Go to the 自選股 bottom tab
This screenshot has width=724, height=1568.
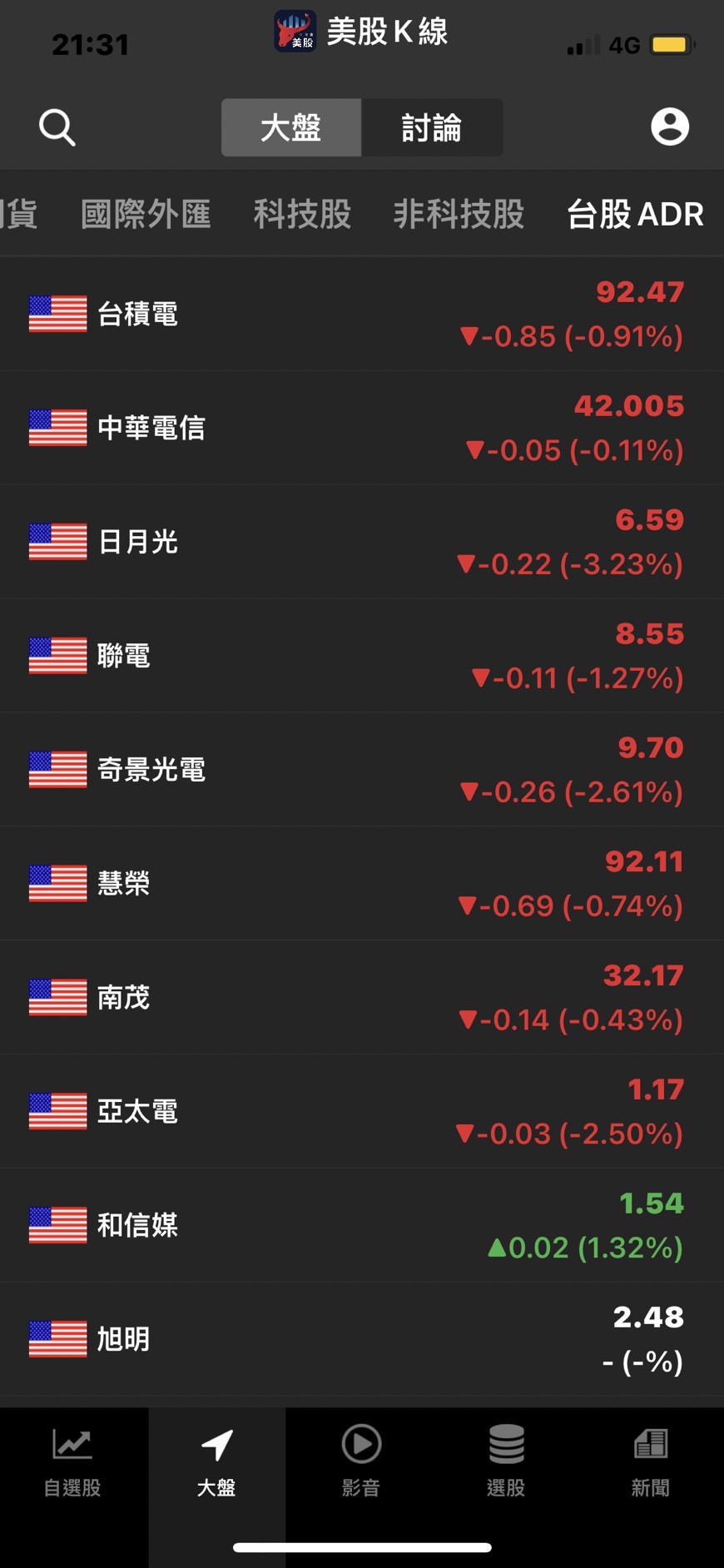[x=72, y=1461]
